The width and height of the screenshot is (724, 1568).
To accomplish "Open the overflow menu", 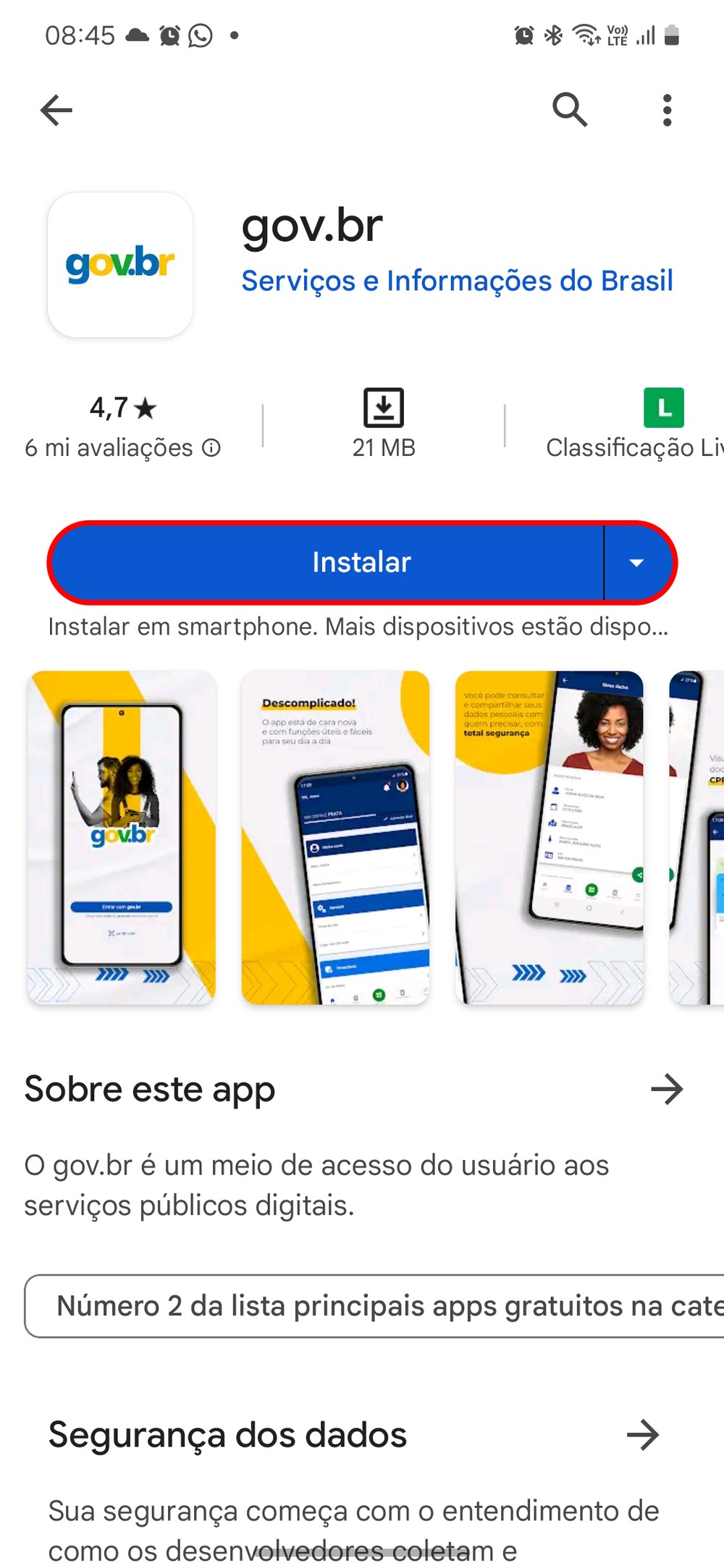I will pyautogui.click(x=667, y=110).
